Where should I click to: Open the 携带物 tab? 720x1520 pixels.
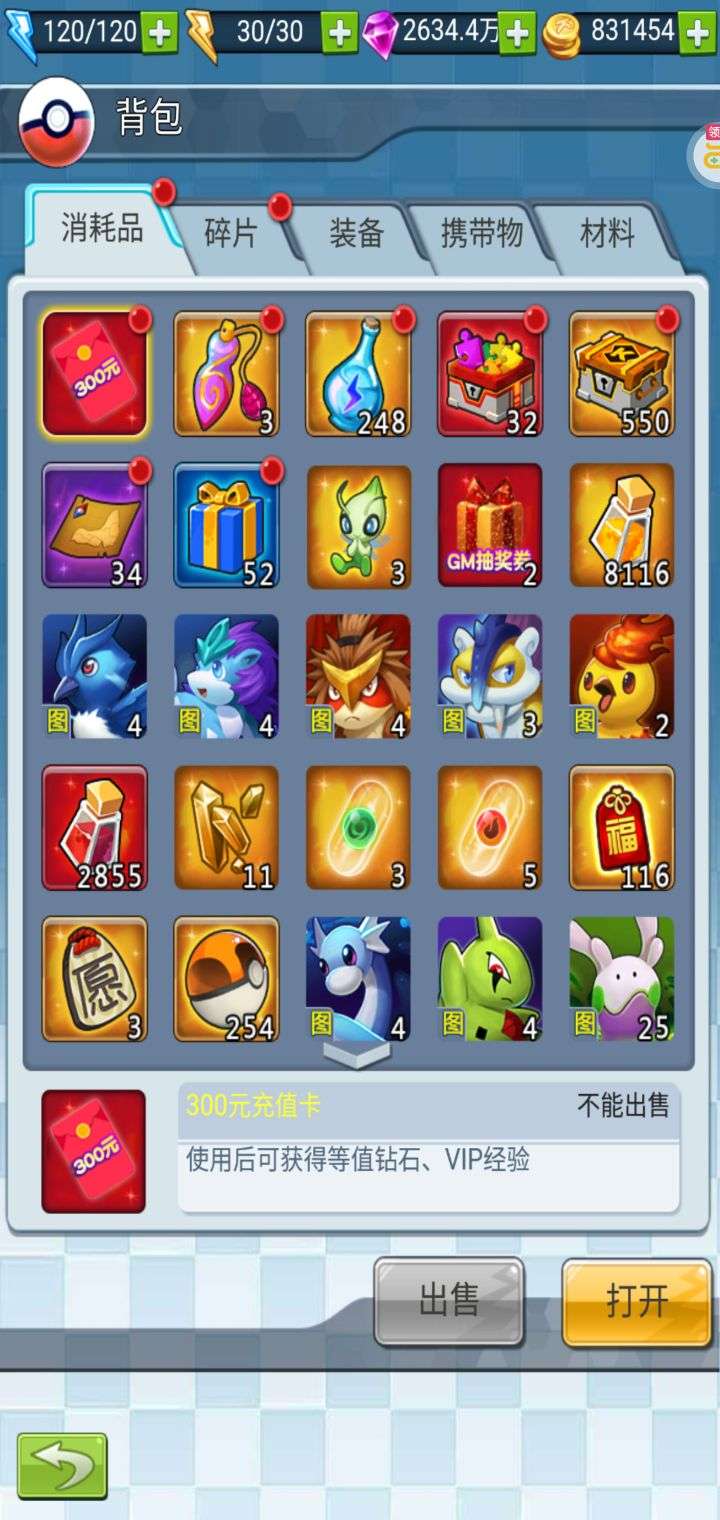(x=481, y=233)
